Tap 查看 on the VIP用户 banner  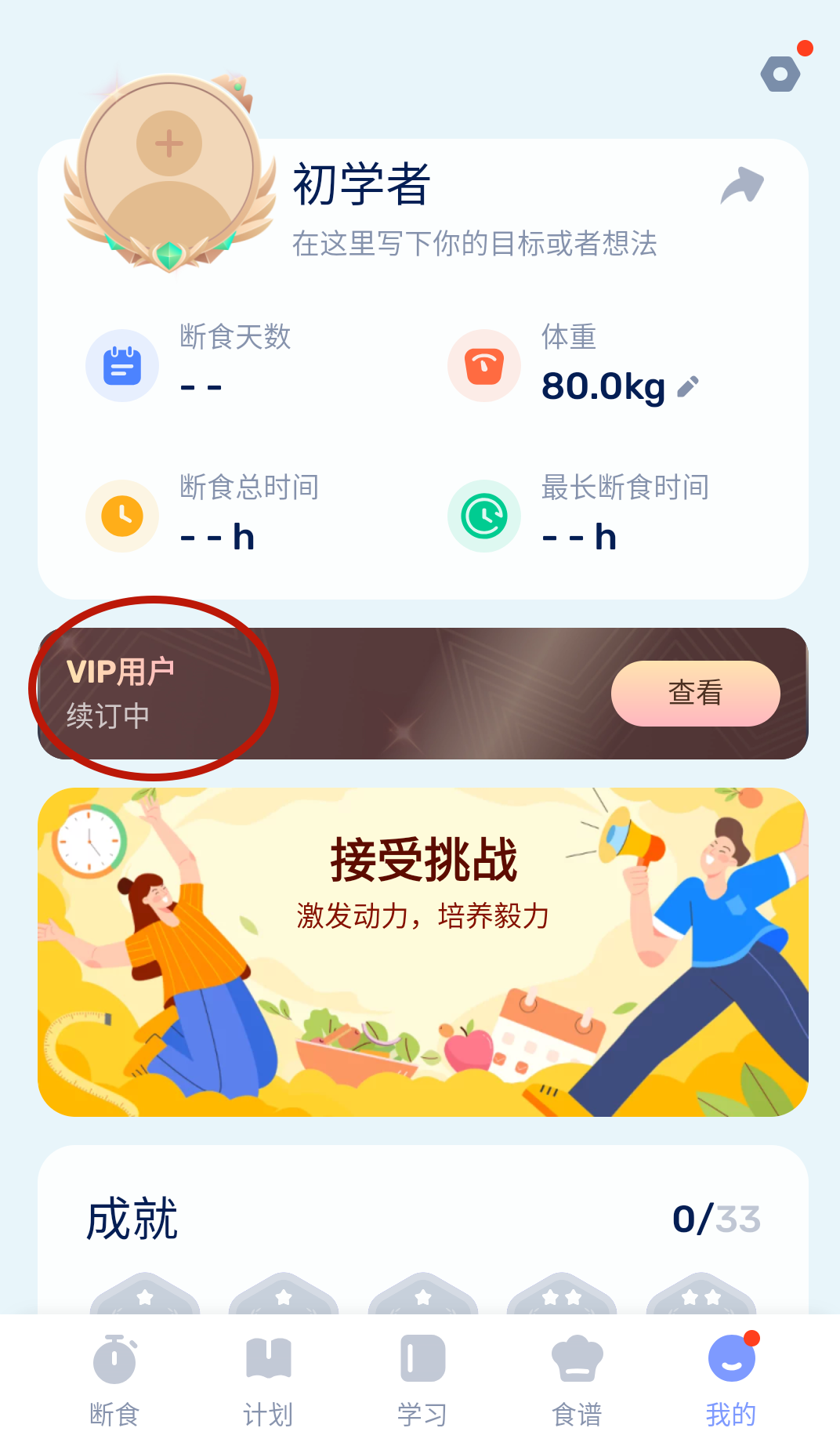[x=695, y=693]
